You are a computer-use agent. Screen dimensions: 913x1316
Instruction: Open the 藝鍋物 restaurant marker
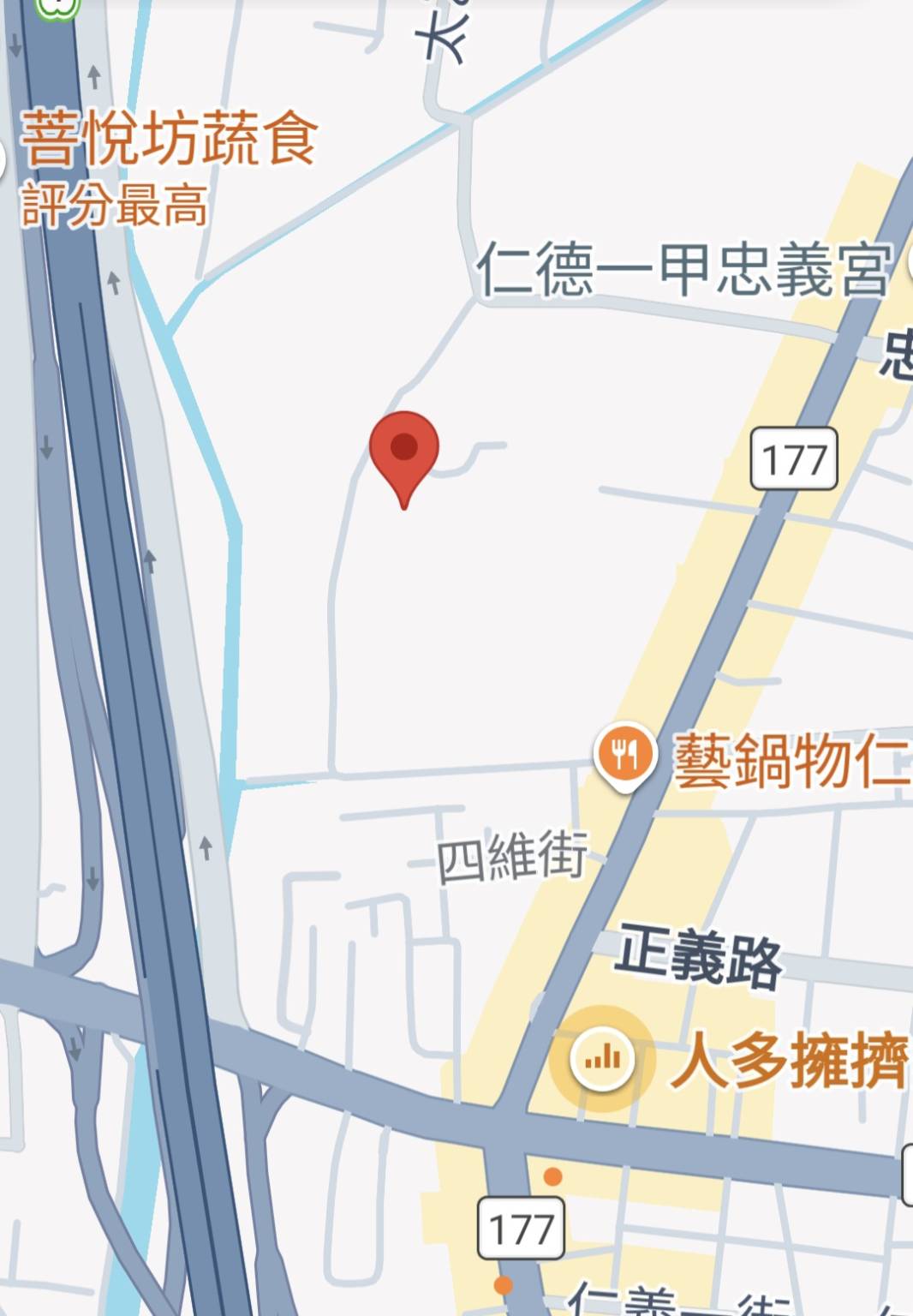[x=625, y=756]
